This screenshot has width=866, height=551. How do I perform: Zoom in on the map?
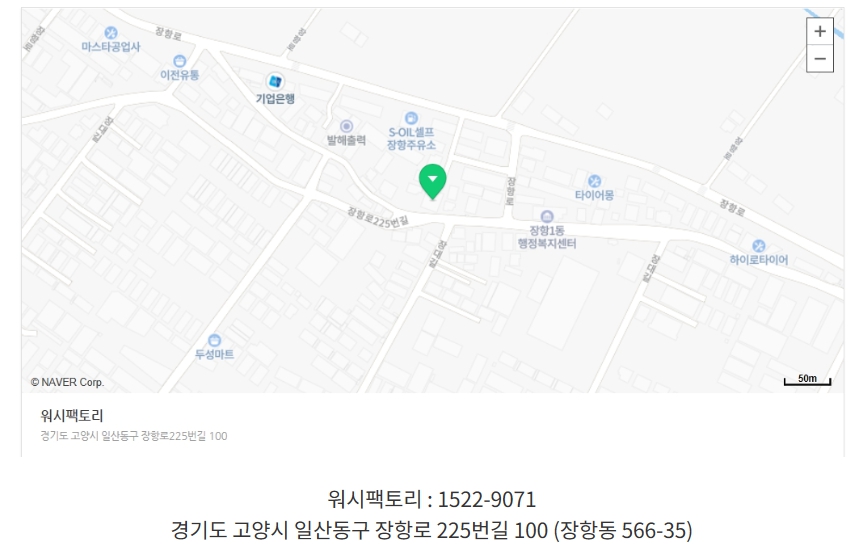pyautogui.click(x=819, y=31)
